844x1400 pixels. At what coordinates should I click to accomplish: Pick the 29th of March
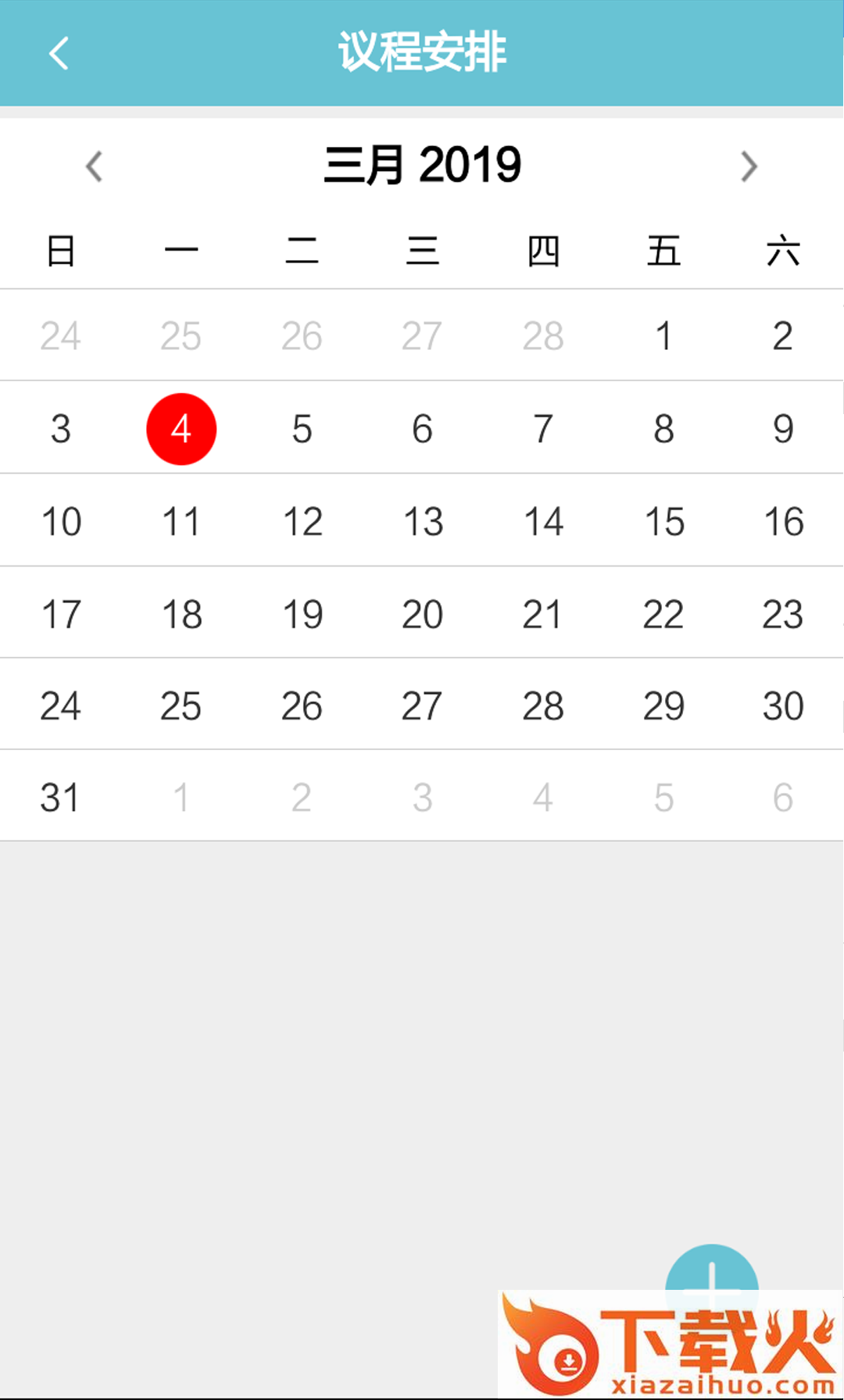[x=663, y=706]
